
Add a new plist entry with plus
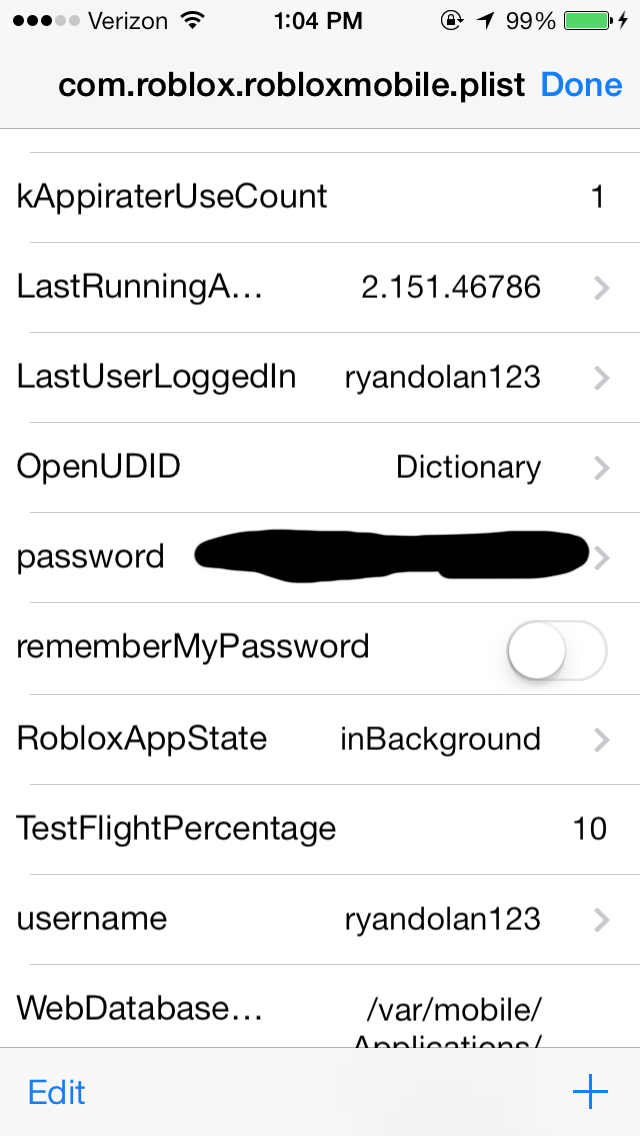590,1091
